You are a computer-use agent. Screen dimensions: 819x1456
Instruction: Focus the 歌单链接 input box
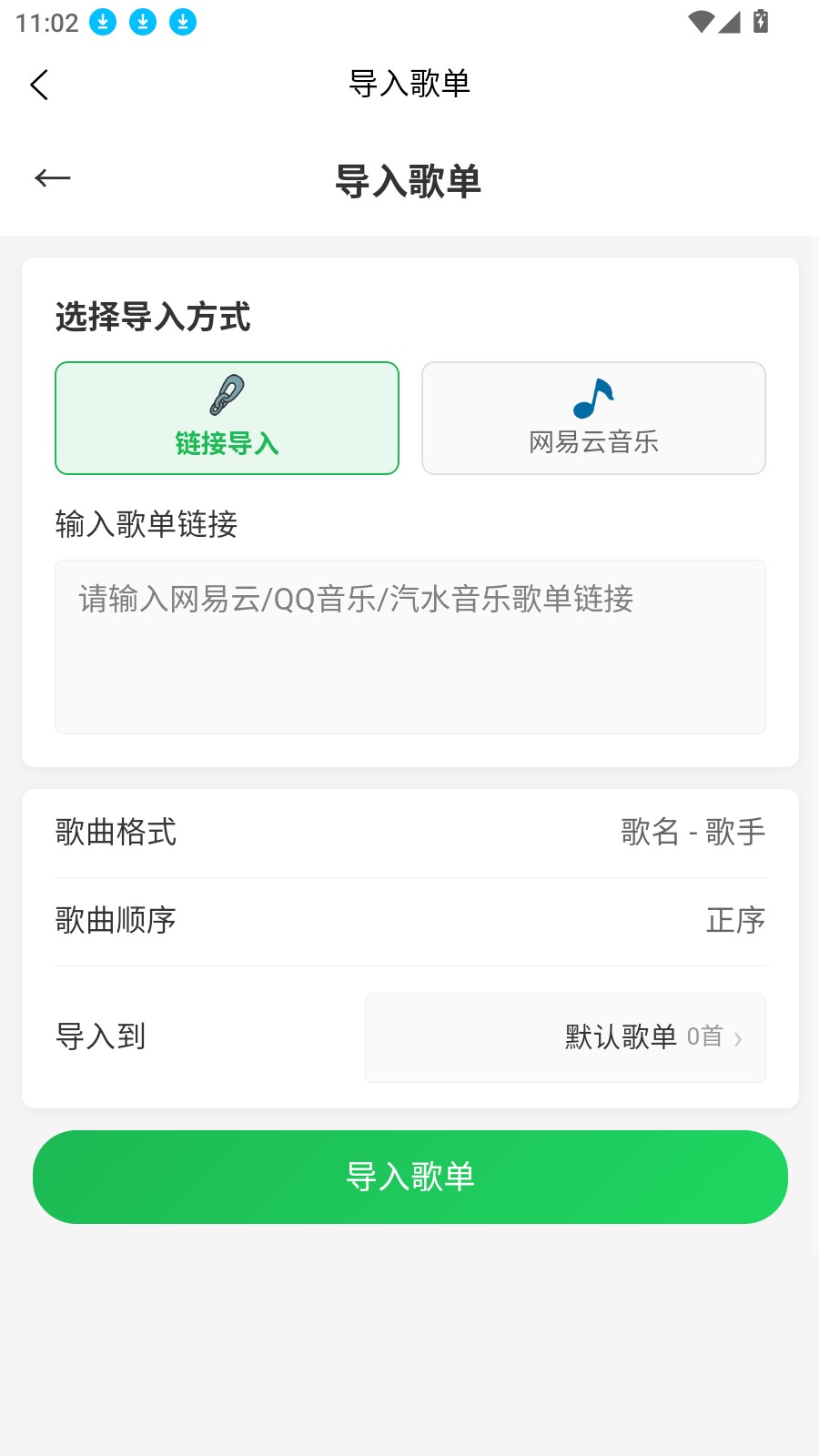pyautogui.click(x=410, y=647)
